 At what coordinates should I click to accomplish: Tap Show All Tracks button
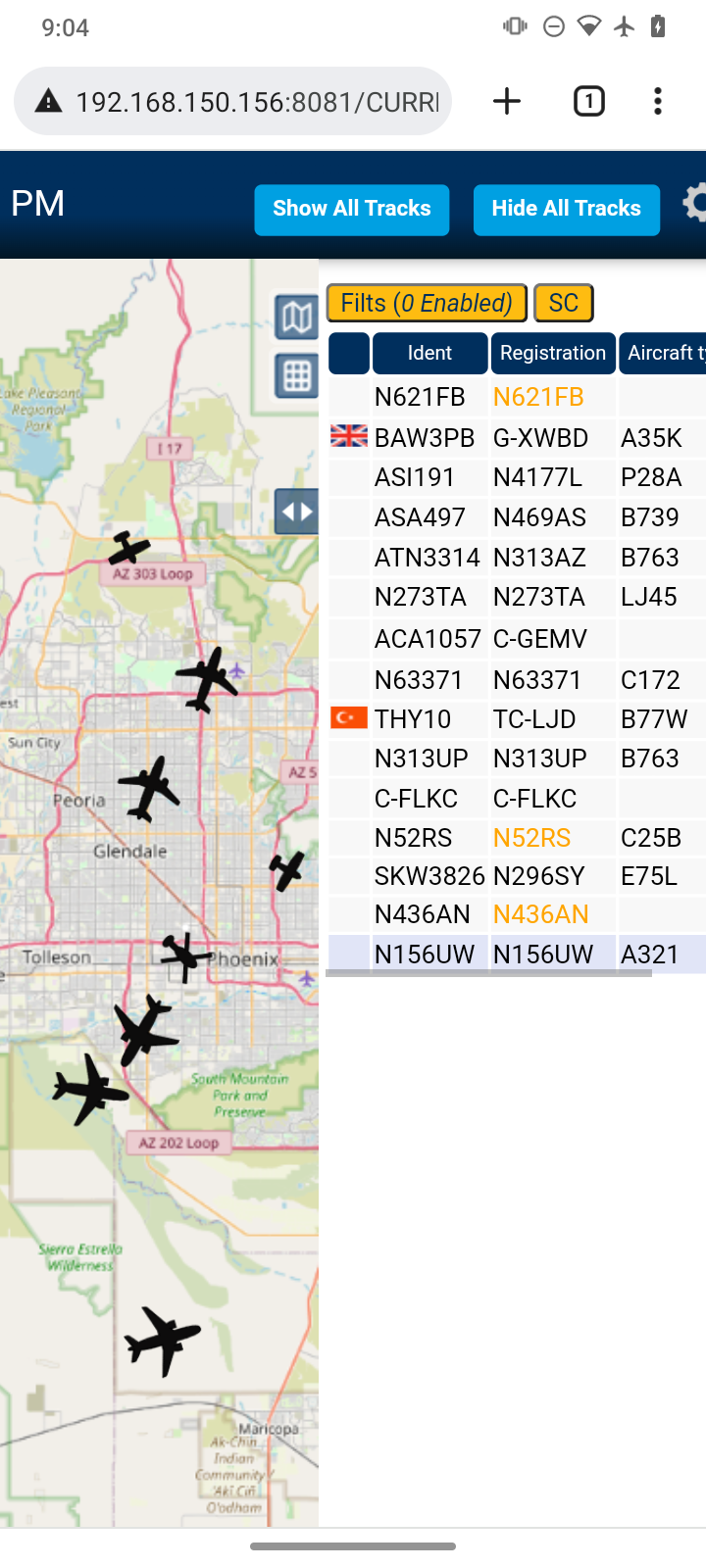(x=352, y=210)
